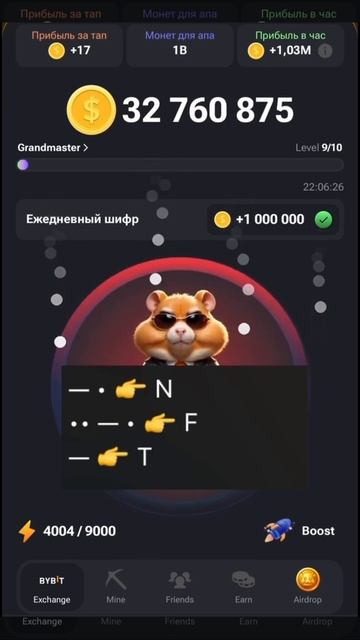Screen dimensions: 360x640
Task: Tap the hamster to earn coins
Action: (x=181, y=327)
